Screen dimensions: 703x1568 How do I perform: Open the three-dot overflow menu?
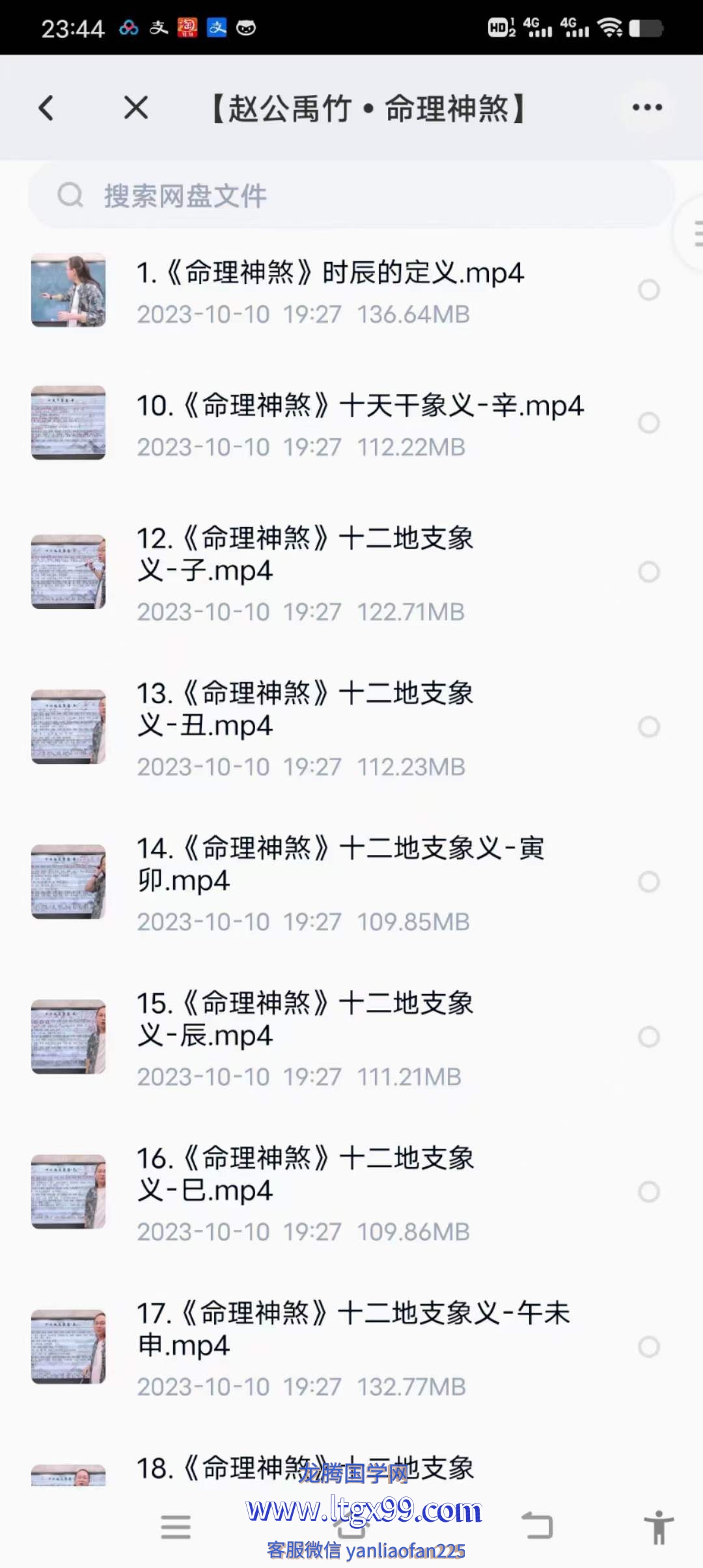pyautogui.click(x=647, y=108)
